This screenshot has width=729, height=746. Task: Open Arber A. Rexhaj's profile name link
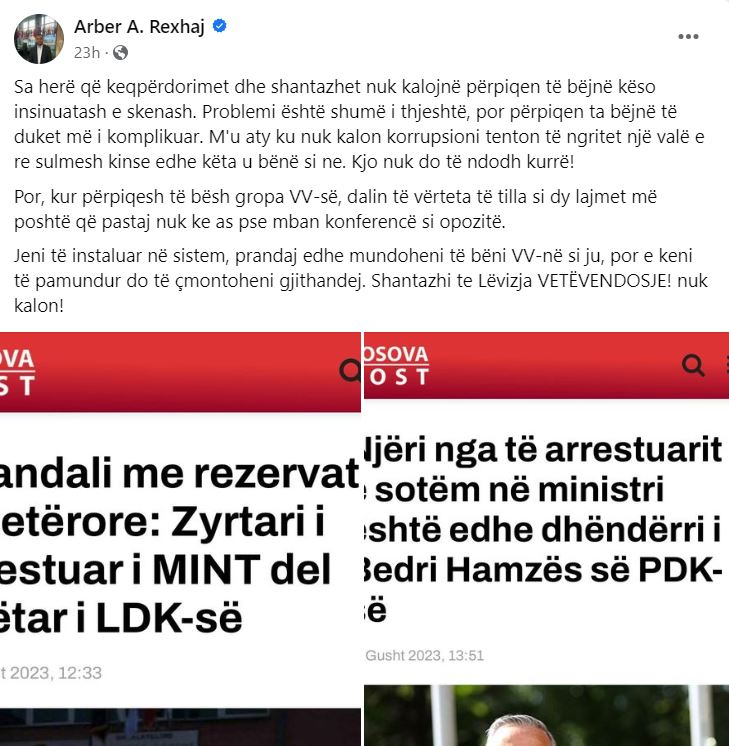(x=139, y=28)
